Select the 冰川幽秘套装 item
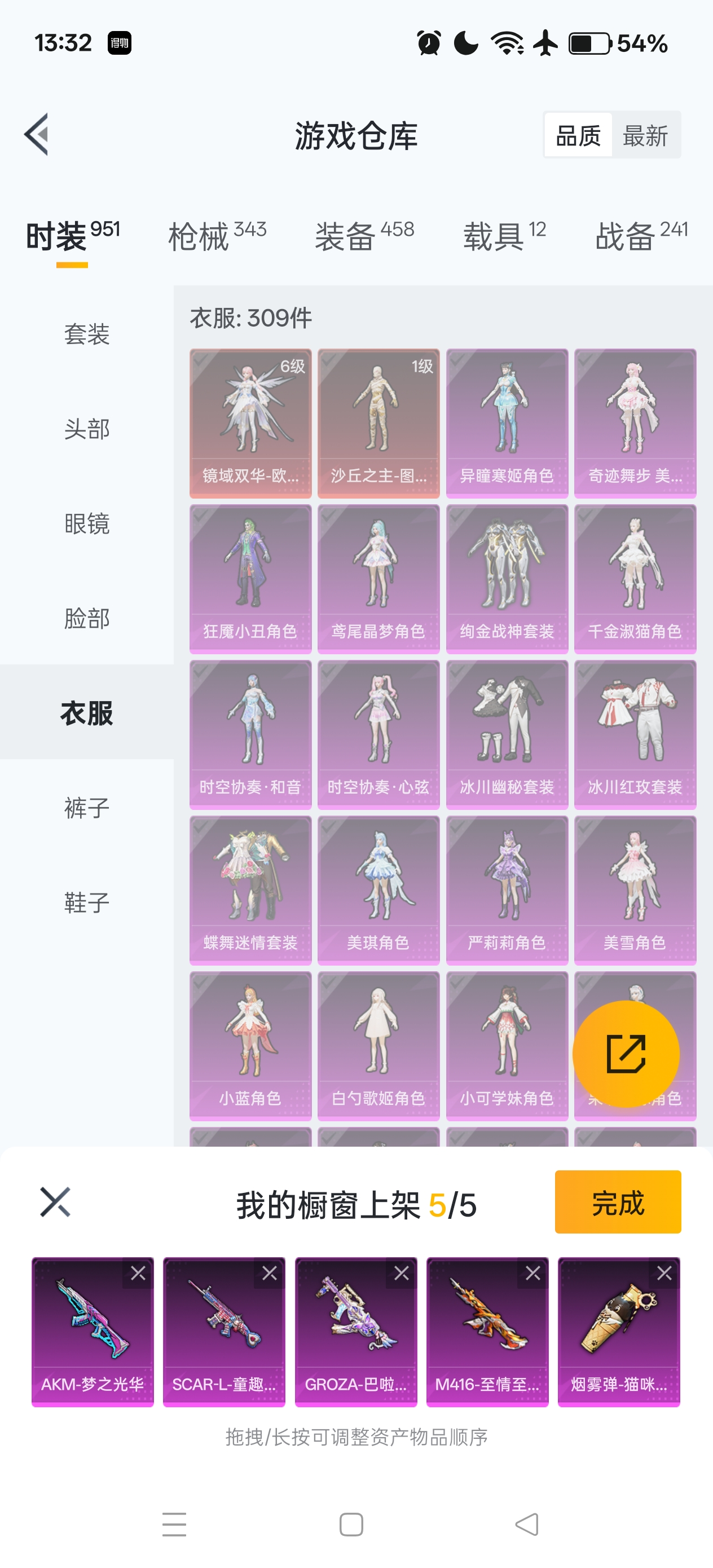 tap(507, 734)
